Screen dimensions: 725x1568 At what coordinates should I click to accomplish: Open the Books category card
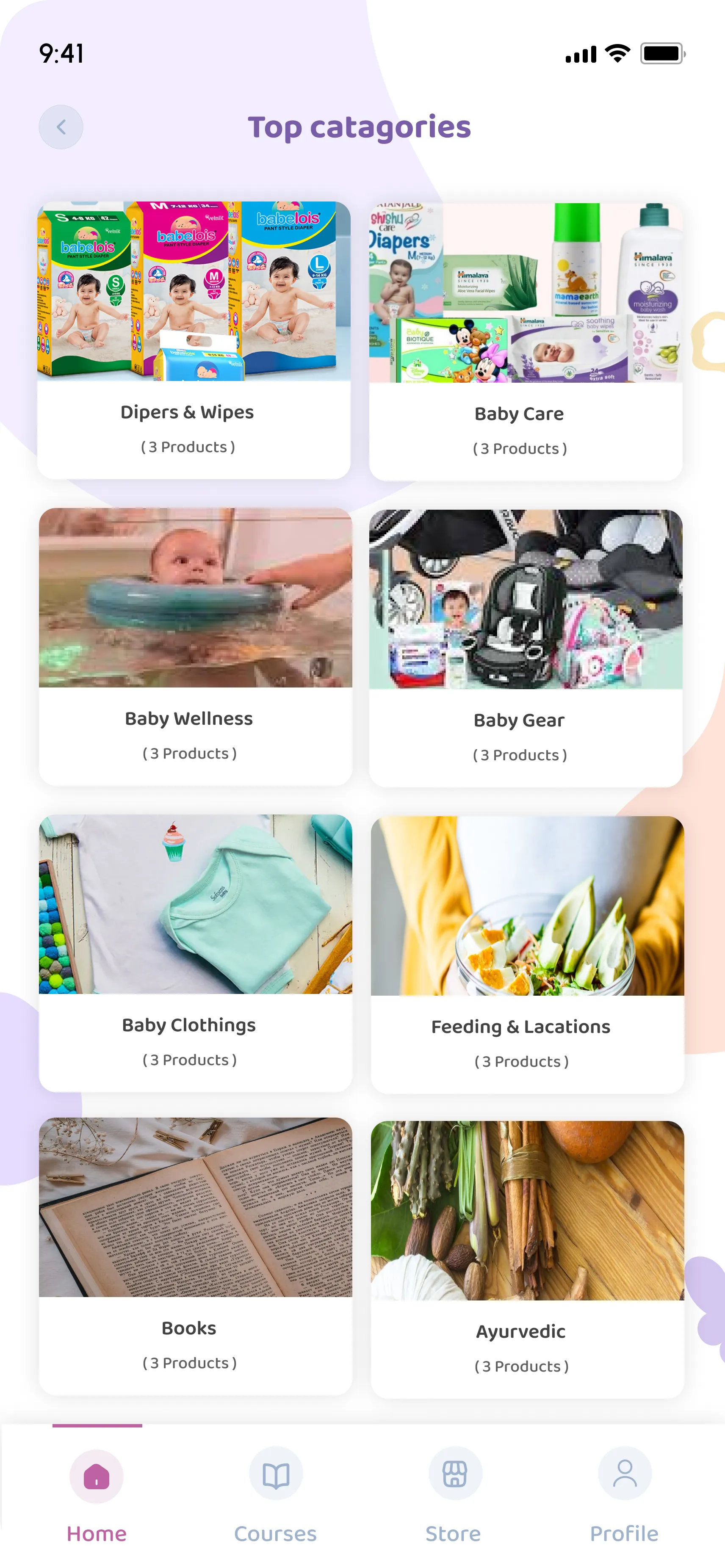(195, 1256)
